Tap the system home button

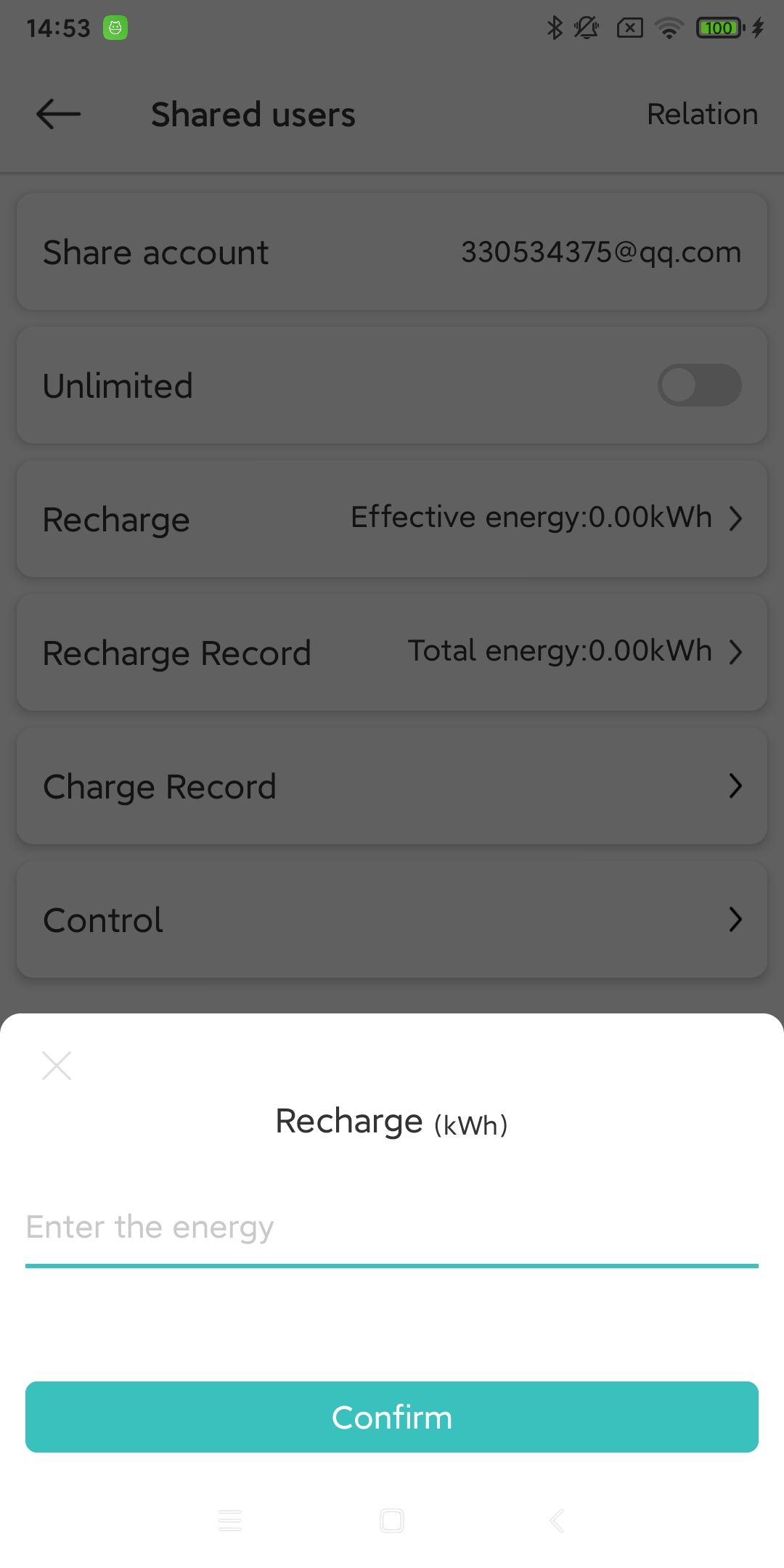pos(392,1520)
